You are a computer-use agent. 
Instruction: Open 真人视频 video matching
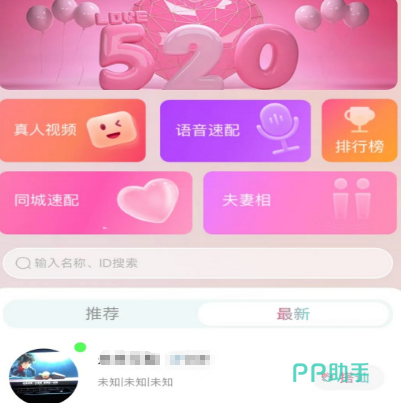(73, 130)
